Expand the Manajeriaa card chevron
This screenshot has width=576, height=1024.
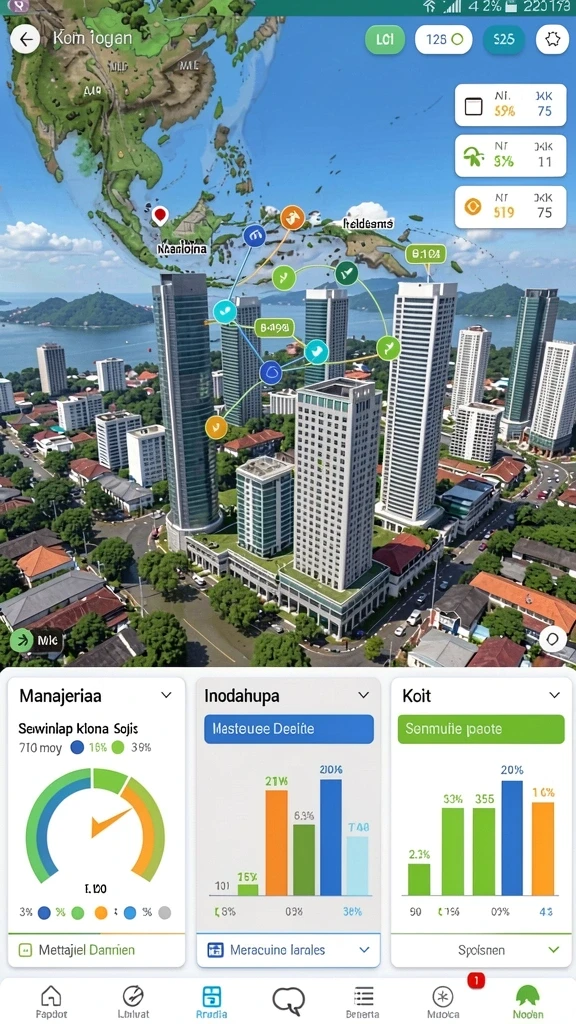167,695
